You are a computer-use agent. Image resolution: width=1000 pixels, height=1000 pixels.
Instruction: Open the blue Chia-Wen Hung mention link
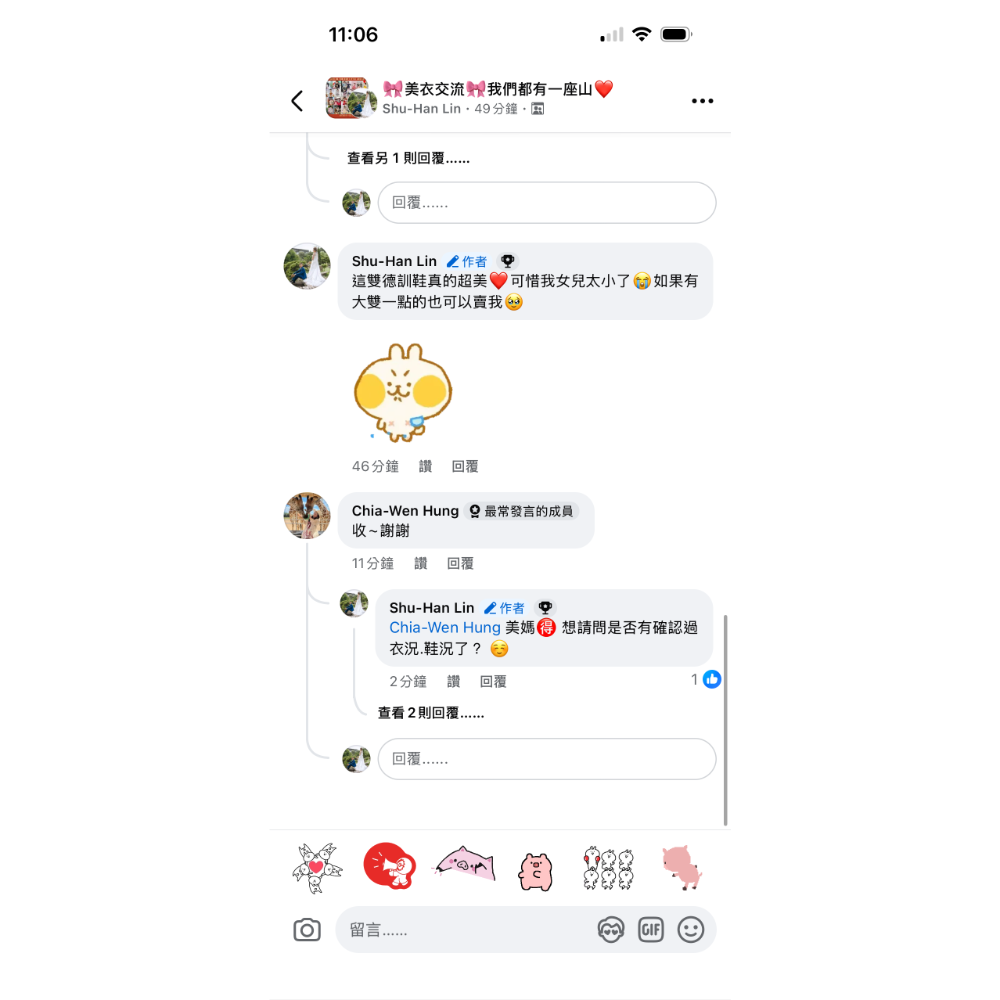(x=444, y=628)
